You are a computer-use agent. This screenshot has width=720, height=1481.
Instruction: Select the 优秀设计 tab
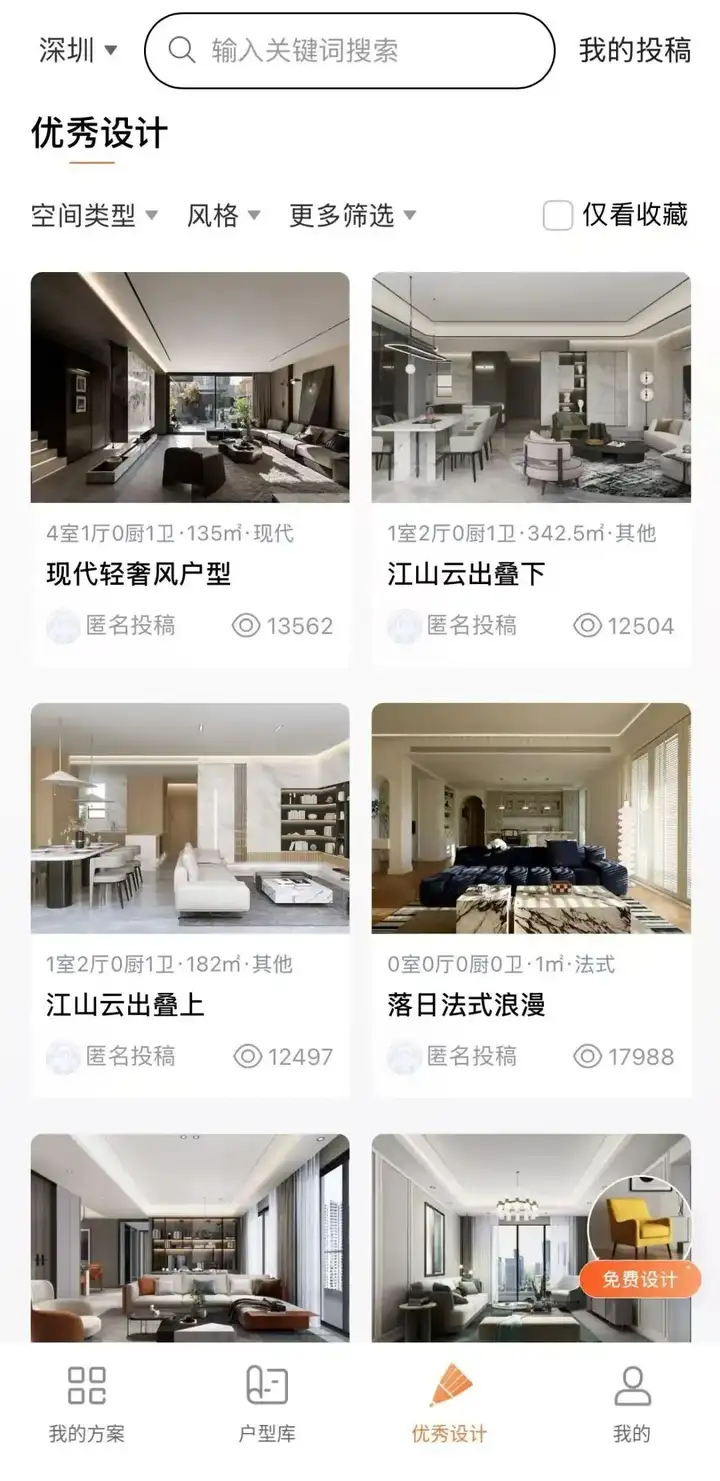pyautogui.click(x=449, y=1404)
